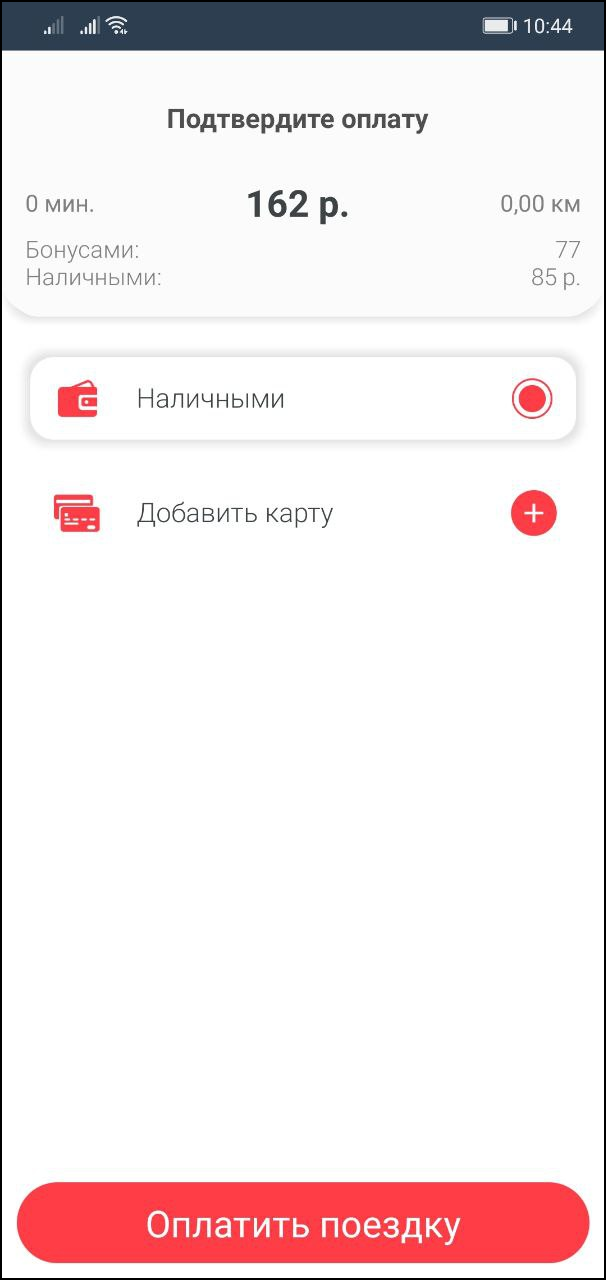This screenshot has height=1280, width=606.
Task: Tap the plus icon to add a card
Action: click(534, 514)
